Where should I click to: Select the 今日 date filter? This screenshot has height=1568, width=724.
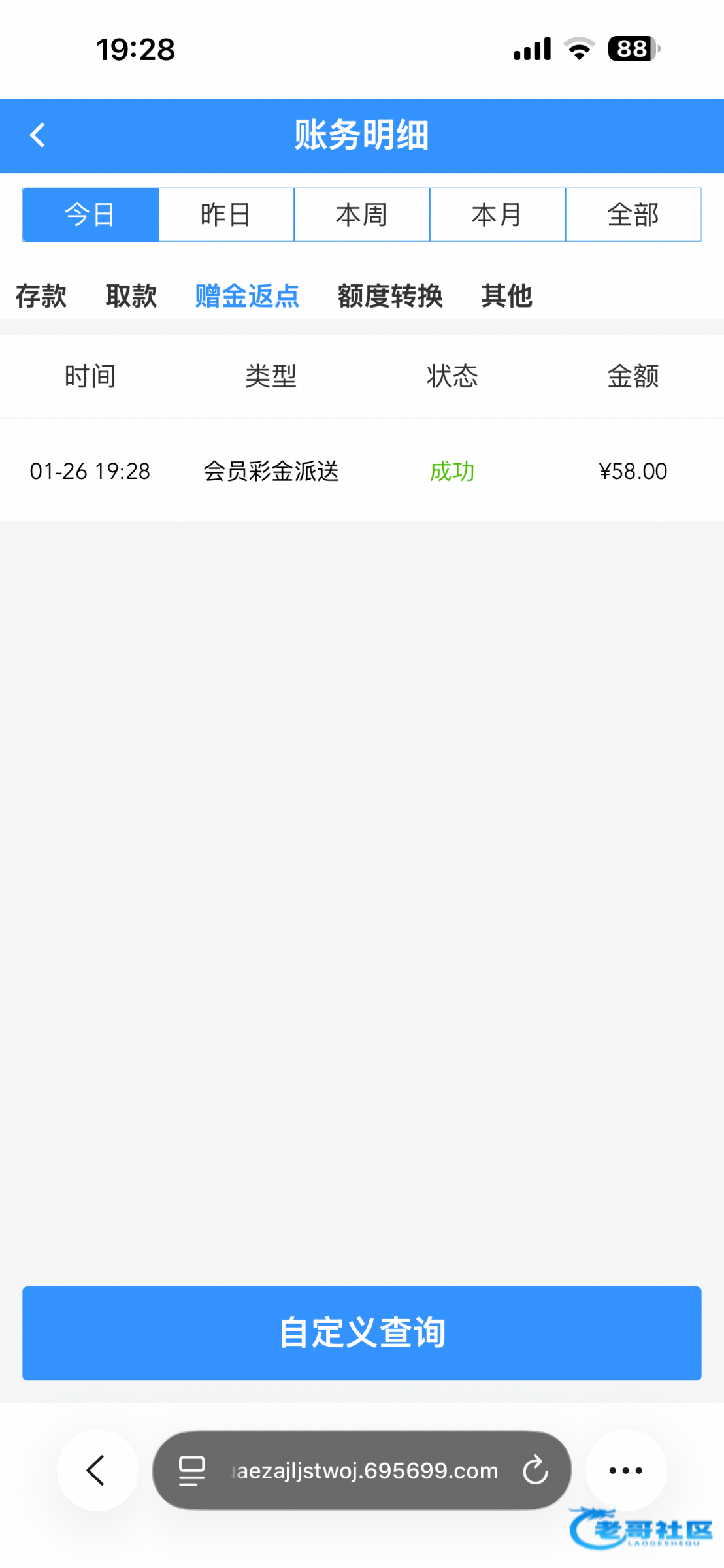[x=90, y=214]
